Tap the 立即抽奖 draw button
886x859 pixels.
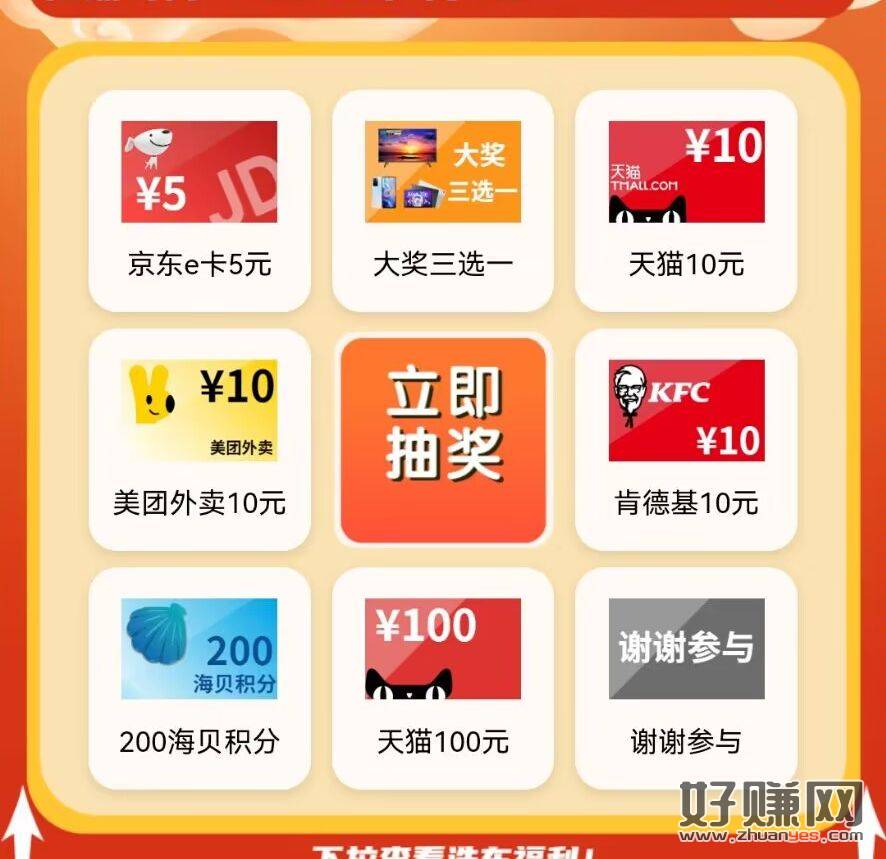(443, 440)
